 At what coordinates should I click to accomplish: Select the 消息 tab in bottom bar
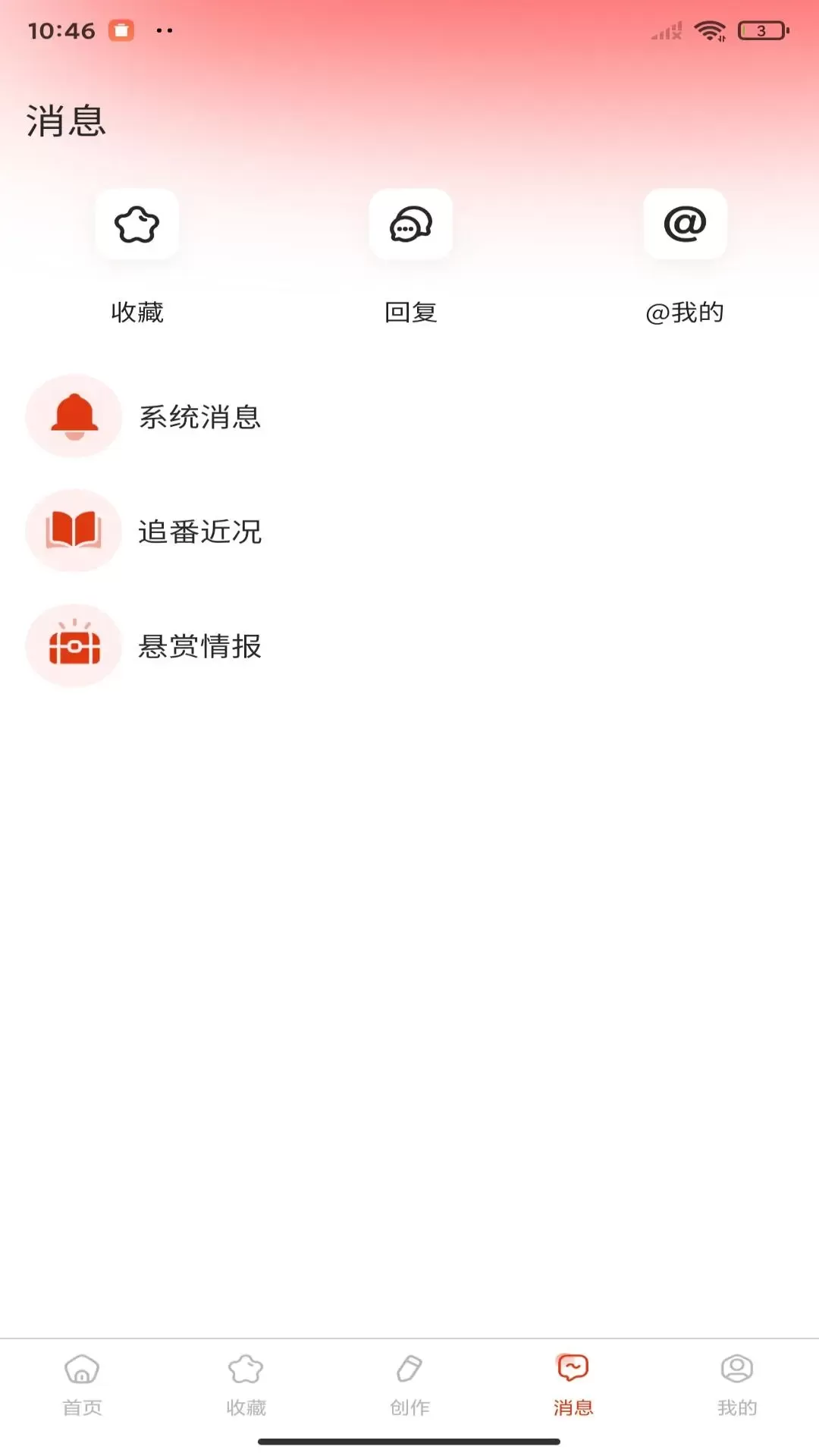(x=573, y=1385)
